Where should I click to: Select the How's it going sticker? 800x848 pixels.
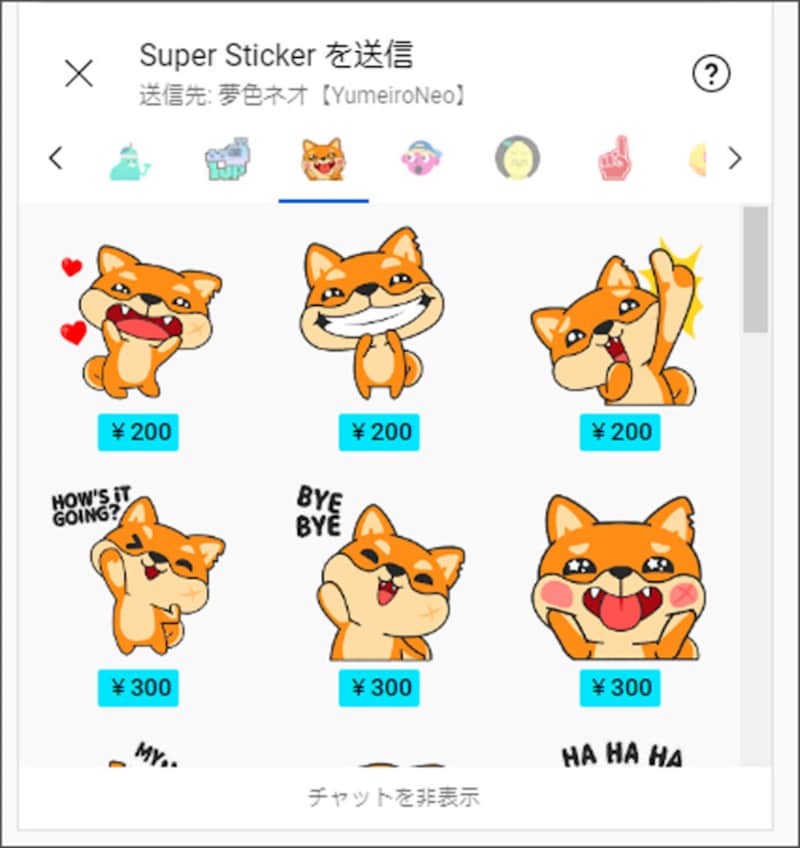[137, 575]
